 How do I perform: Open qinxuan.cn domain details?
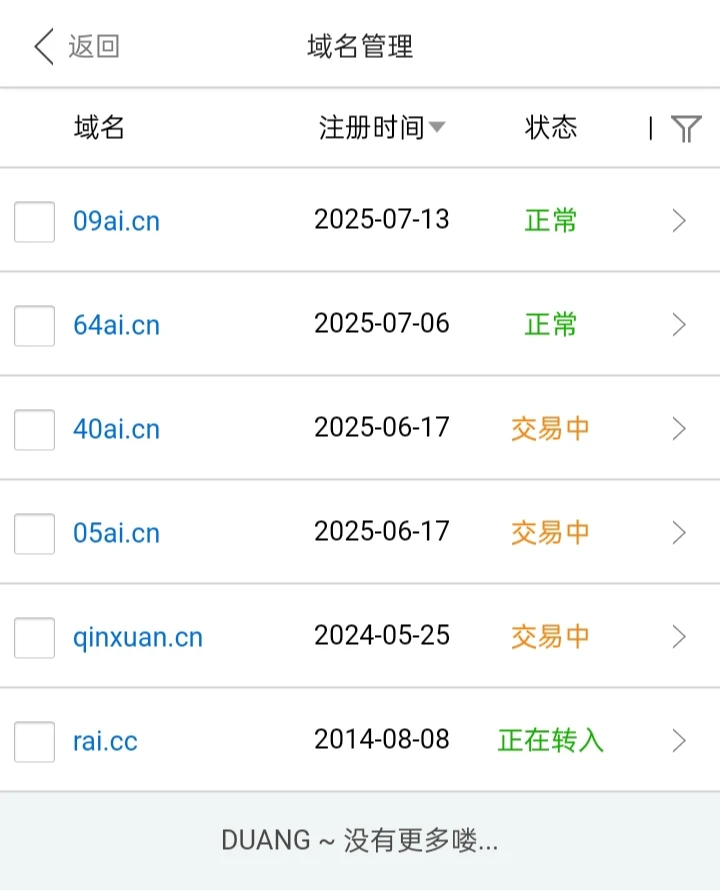(138, 637)
